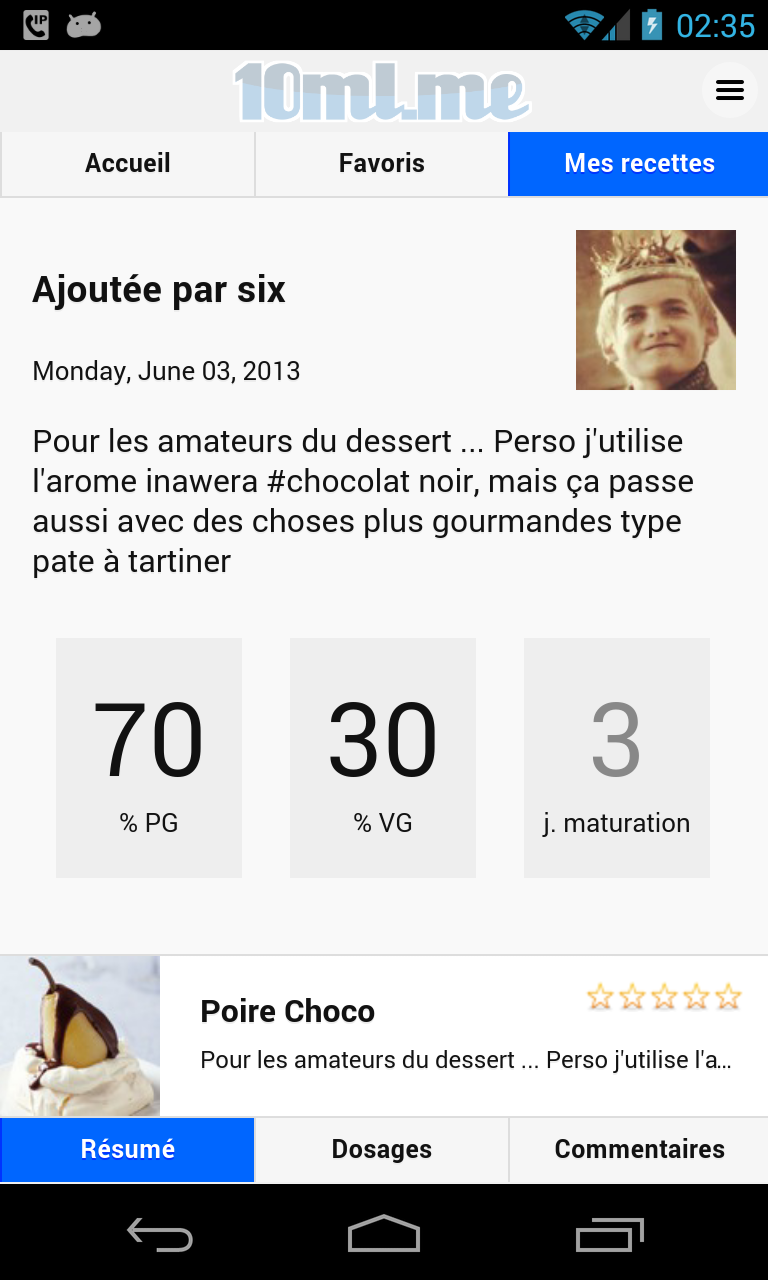Switch to the Dosages tab
Image resolution: width=768 pixels, height=1280 pixels.
coord(382,1150)
